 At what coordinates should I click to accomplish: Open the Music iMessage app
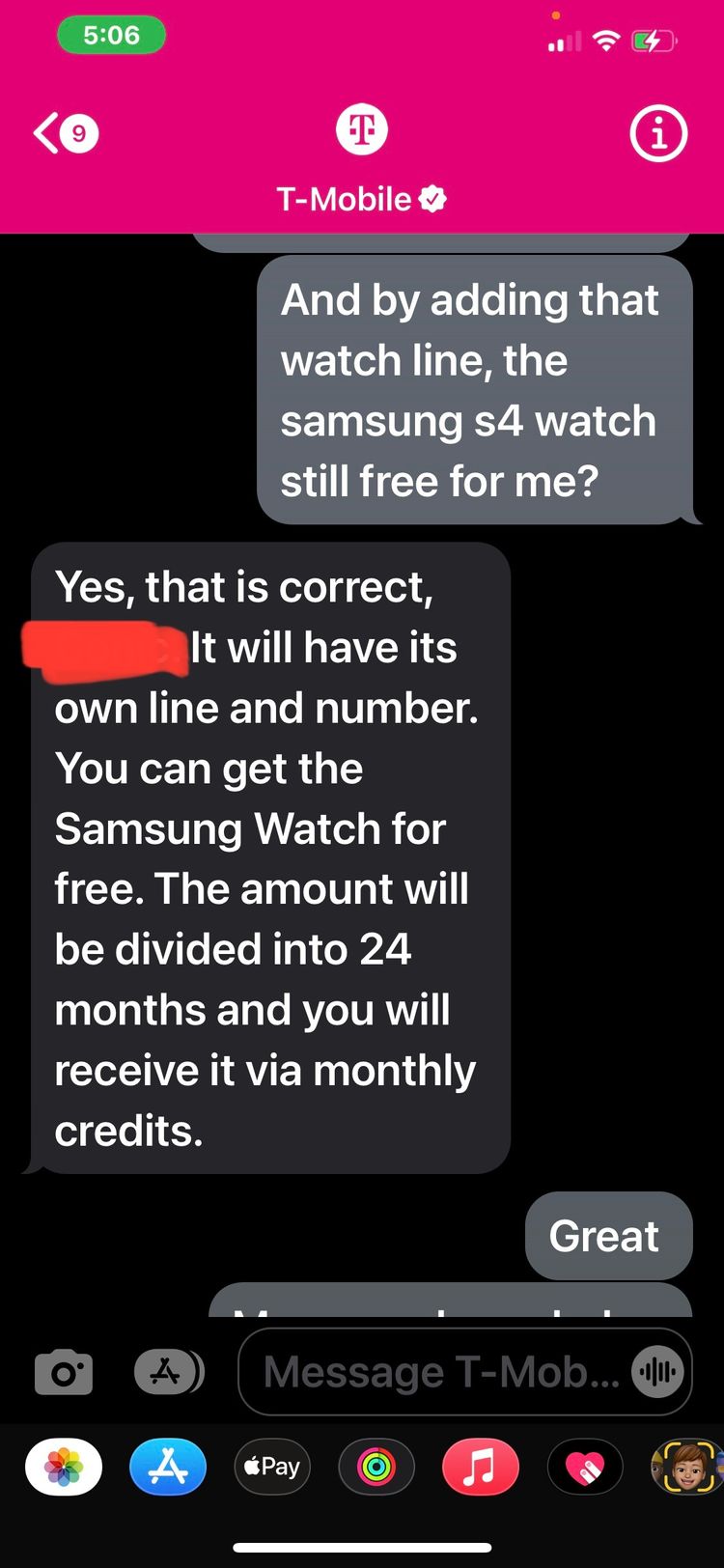[x=480, y=1467]
